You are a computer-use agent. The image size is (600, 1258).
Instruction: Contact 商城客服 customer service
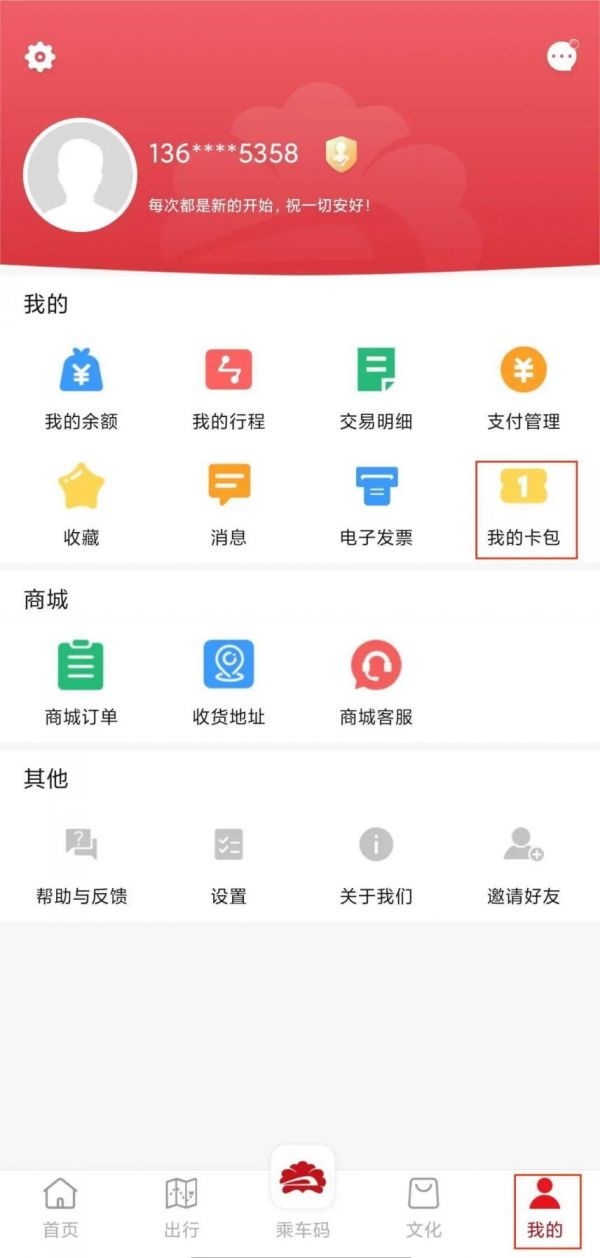tap(376, 684)
